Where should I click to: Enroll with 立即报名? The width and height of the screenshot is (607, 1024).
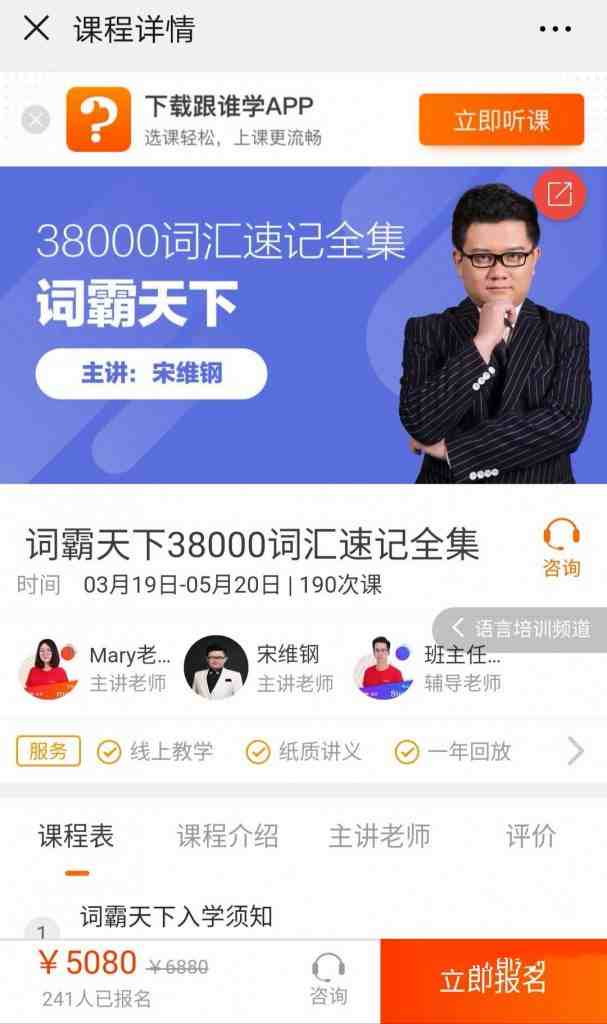click(493, 980)
